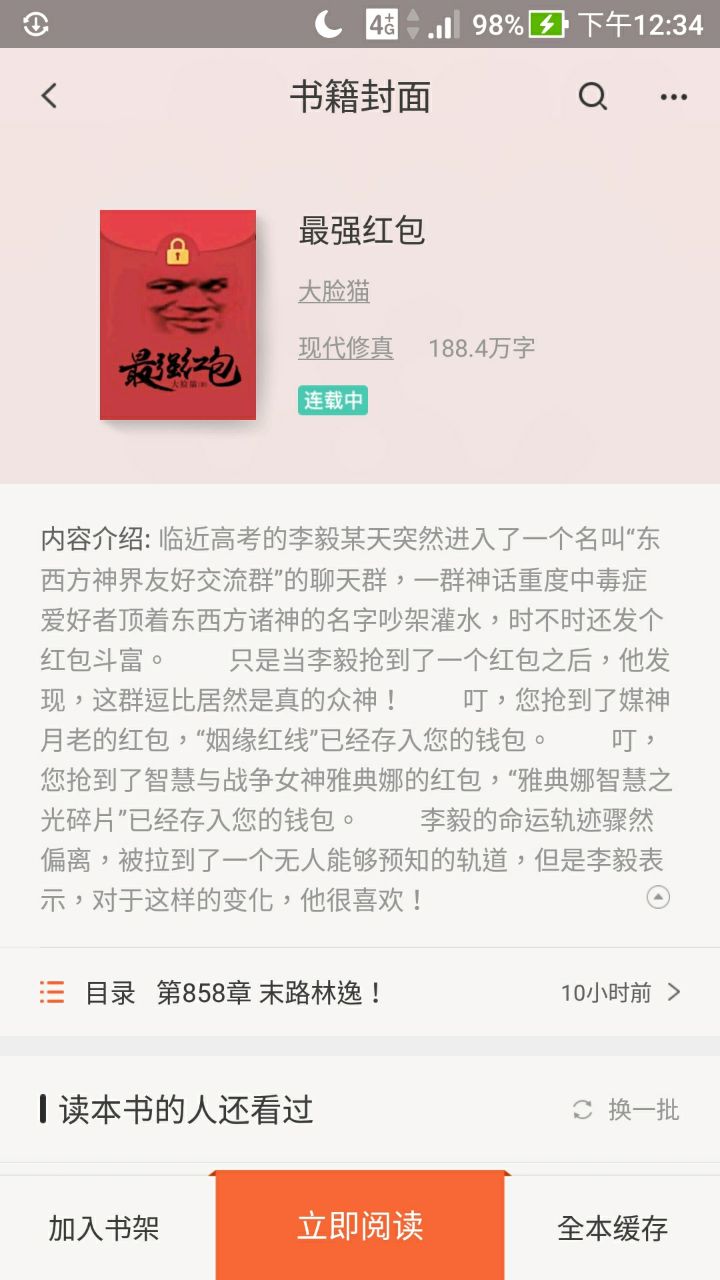Go back using the top-left arrow
Viewport: 720px width, 1280px height.
(x=49, y=96)
